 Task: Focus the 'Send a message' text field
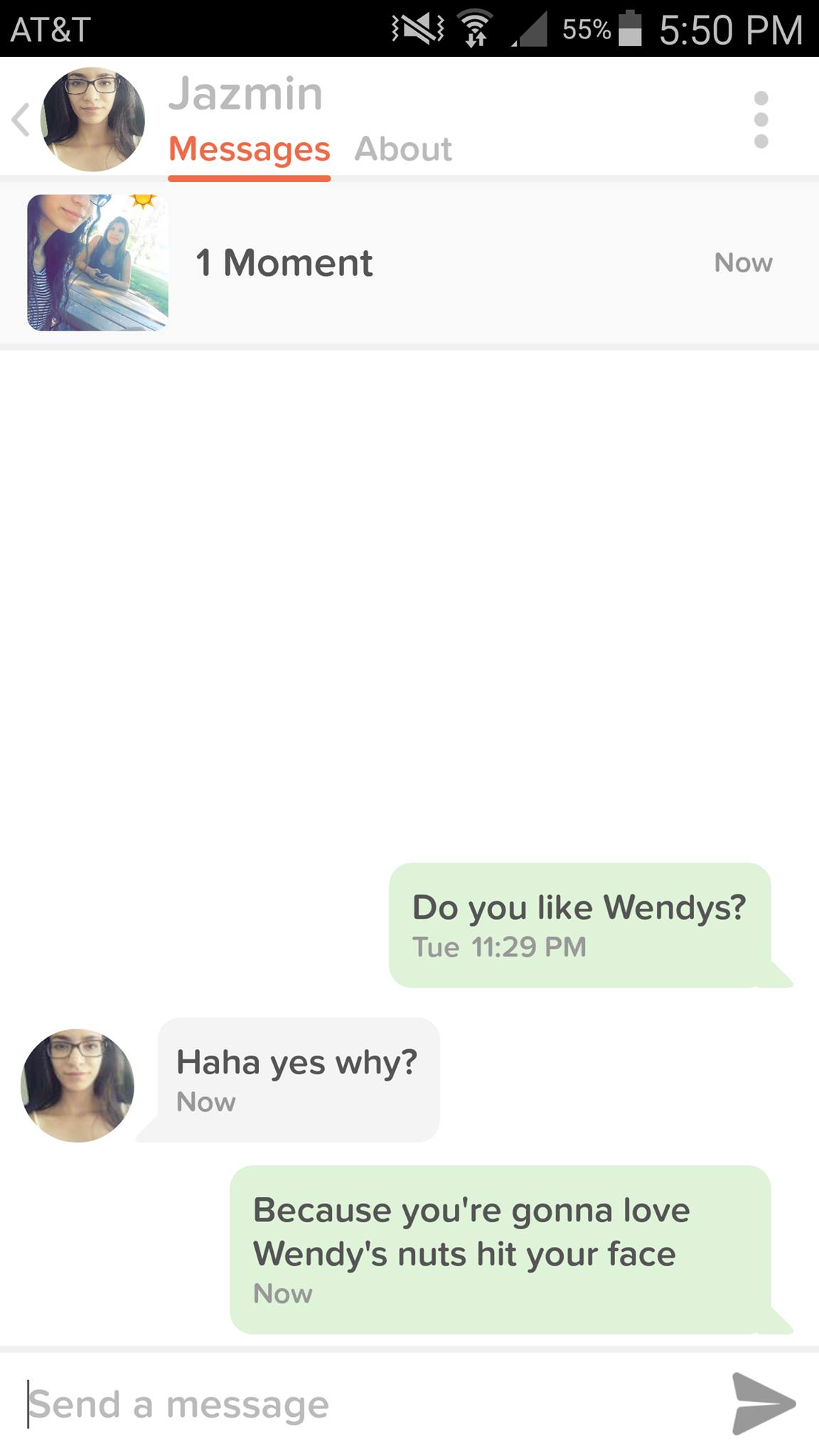click(355, 1404)
